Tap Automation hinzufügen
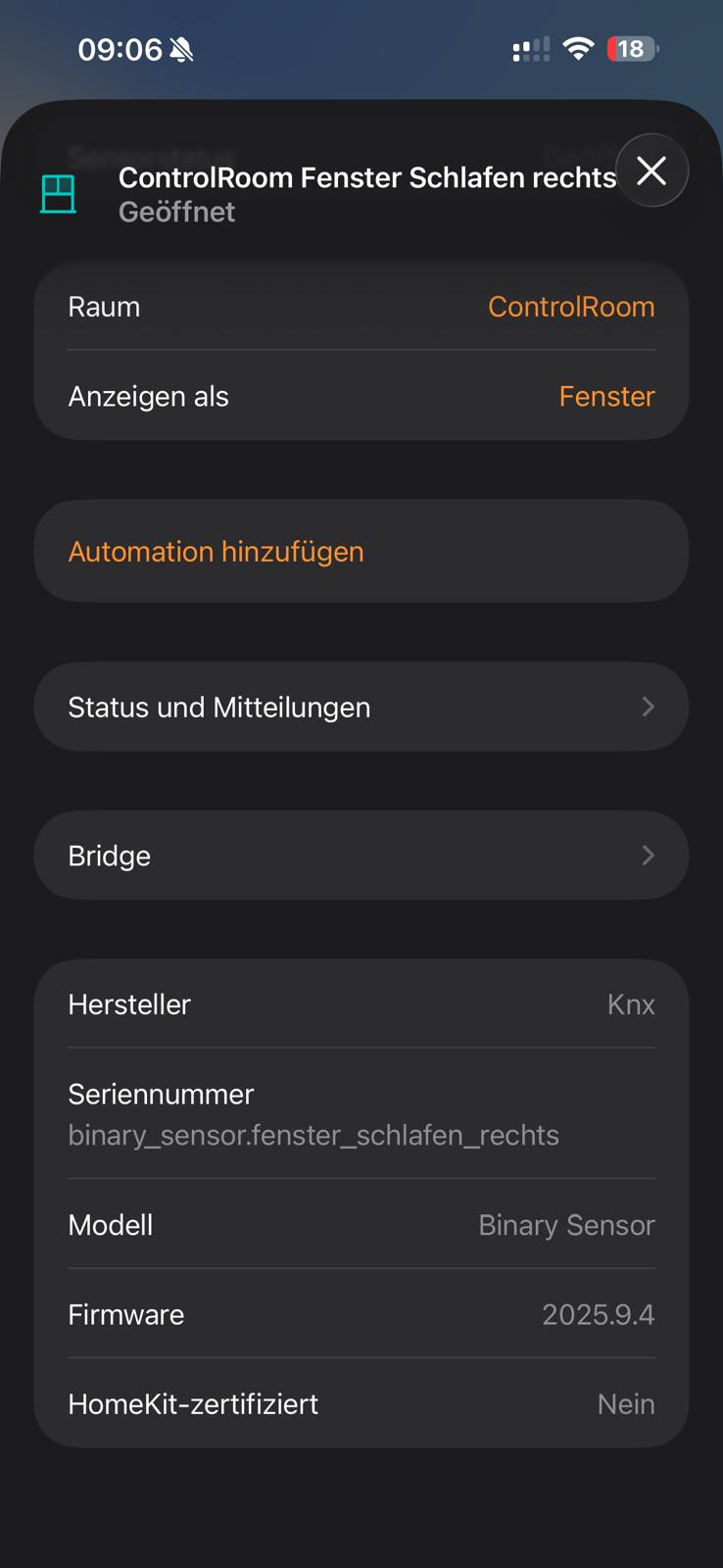 point(216,552)
